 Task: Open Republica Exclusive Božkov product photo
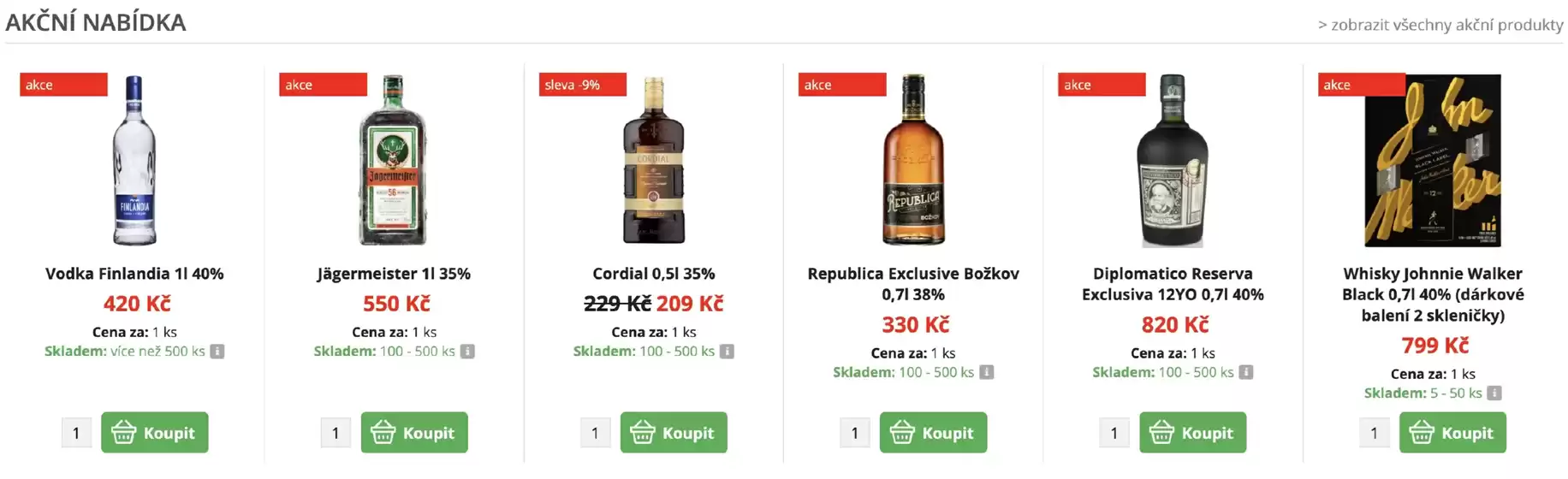[x=913, y=161]
